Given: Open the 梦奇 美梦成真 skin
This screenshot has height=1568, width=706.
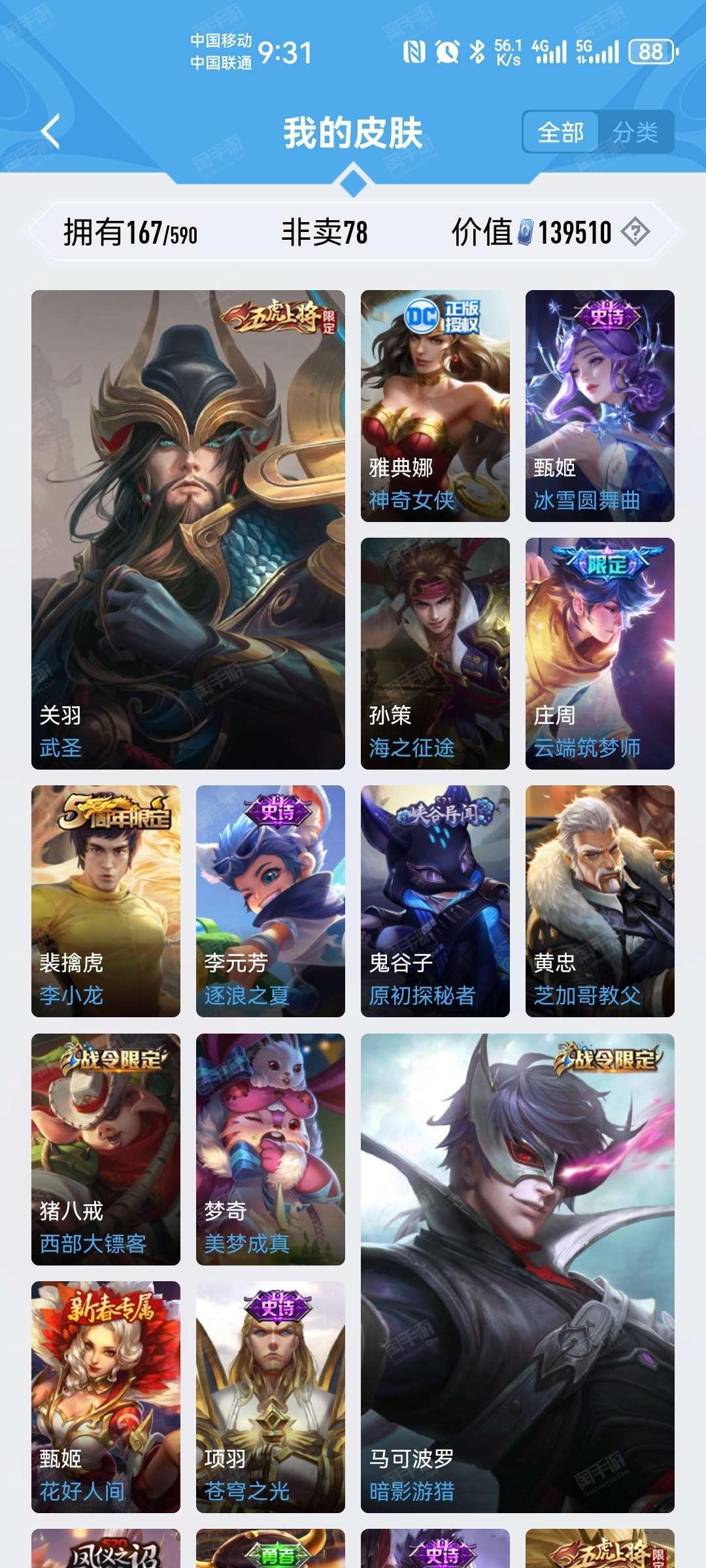Looking at the screenshot, I should coord(271,1149).
